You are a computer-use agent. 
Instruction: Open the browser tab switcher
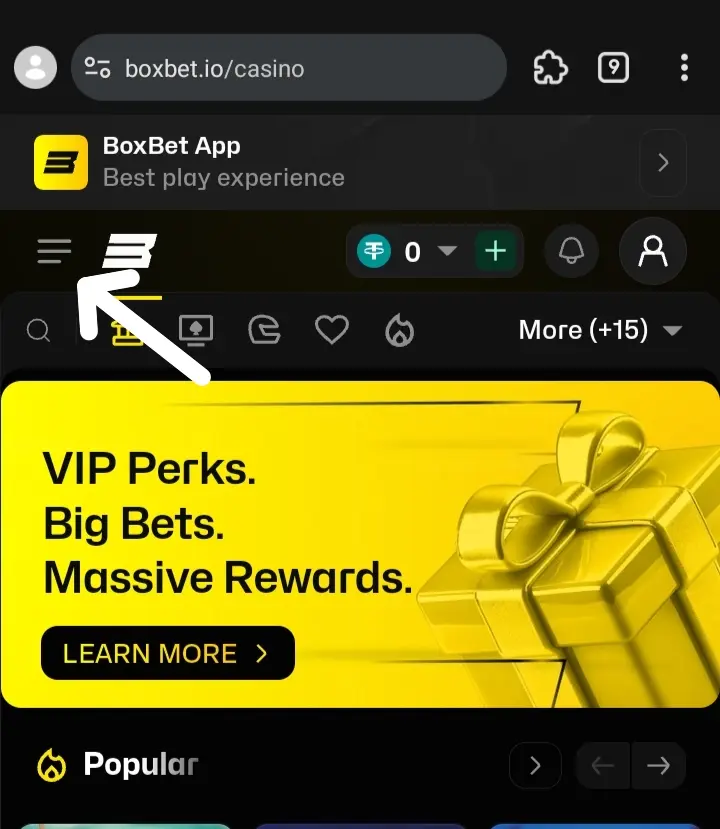tap(613, 68)
